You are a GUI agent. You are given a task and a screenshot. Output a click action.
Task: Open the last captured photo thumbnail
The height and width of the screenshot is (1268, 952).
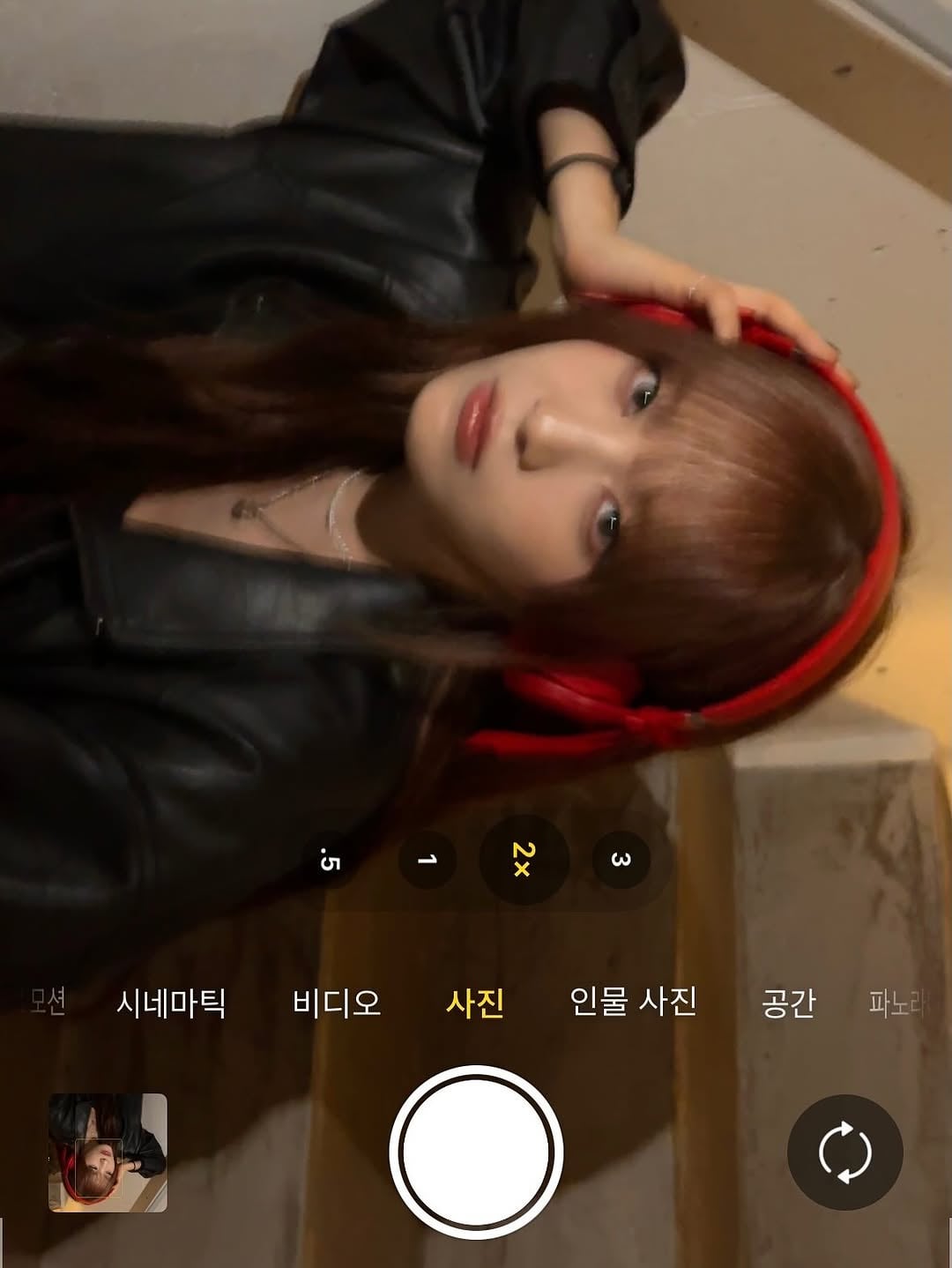[x=108, y=1152]
